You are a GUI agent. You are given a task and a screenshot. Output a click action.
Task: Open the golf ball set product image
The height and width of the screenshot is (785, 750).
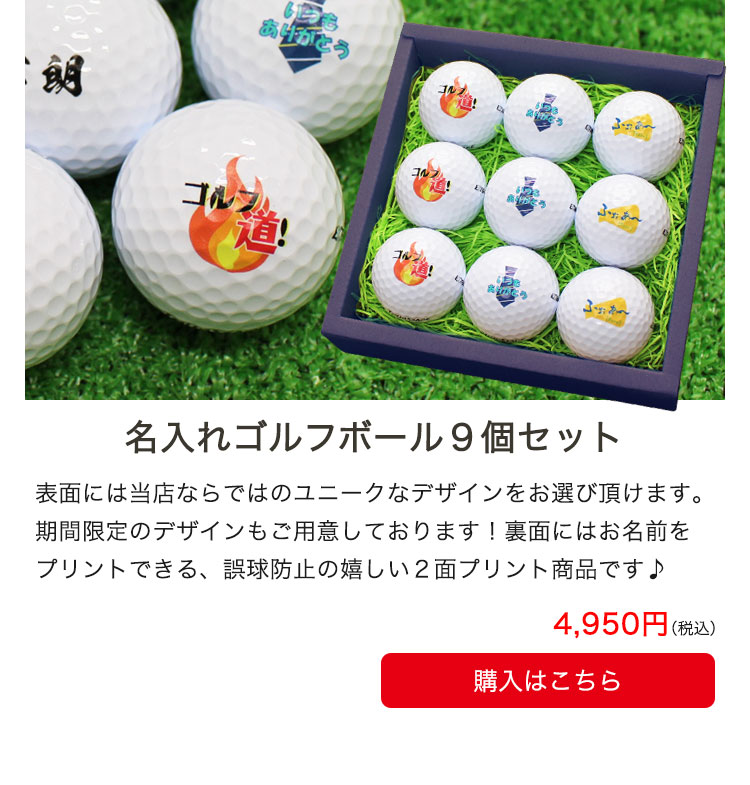[374, 200]
